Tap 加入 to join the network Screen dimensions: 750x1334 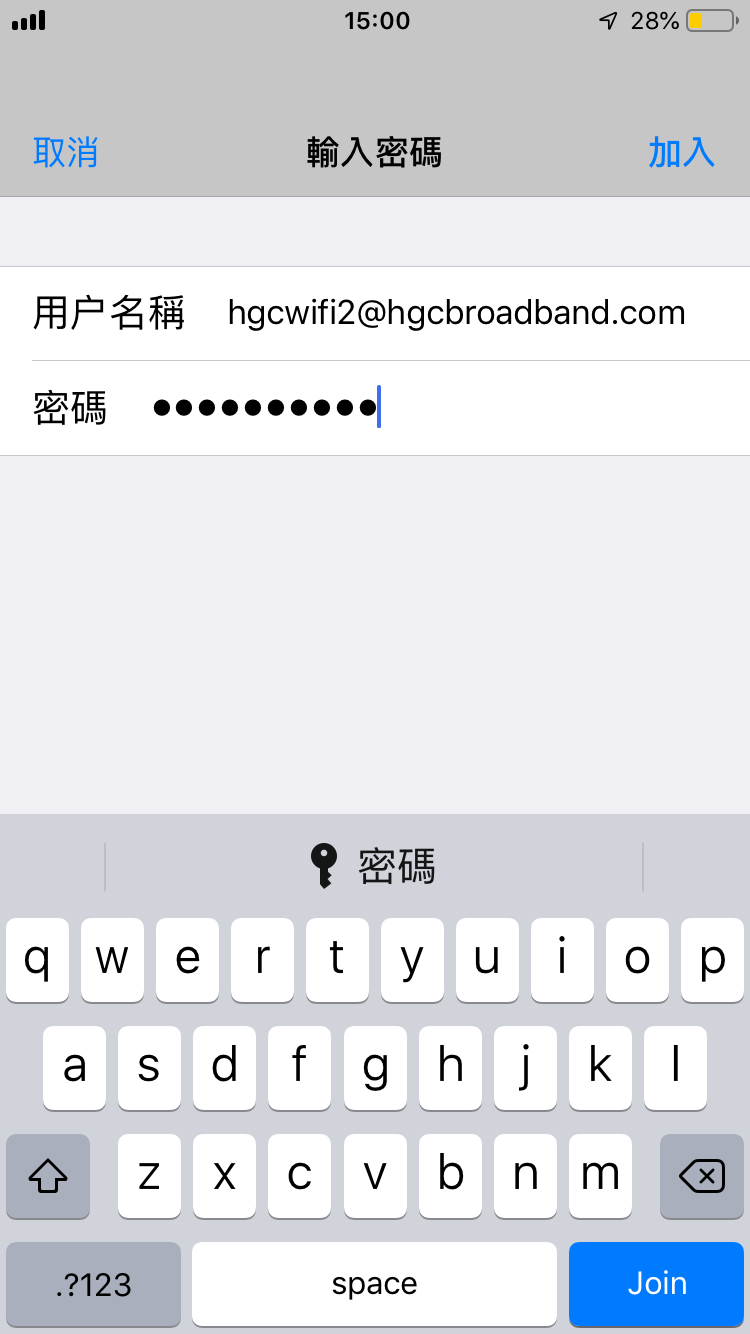[681, 152]
